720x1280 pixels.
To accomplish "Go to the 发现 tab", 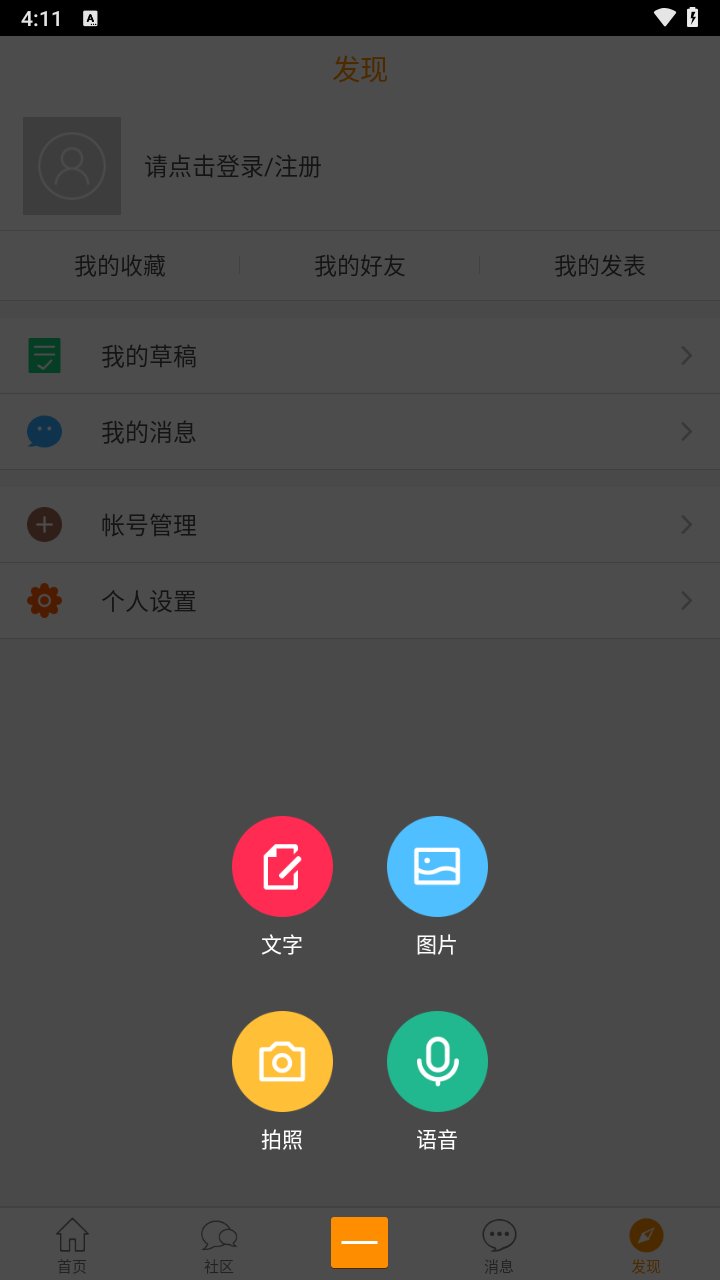I will point(646,1245).
